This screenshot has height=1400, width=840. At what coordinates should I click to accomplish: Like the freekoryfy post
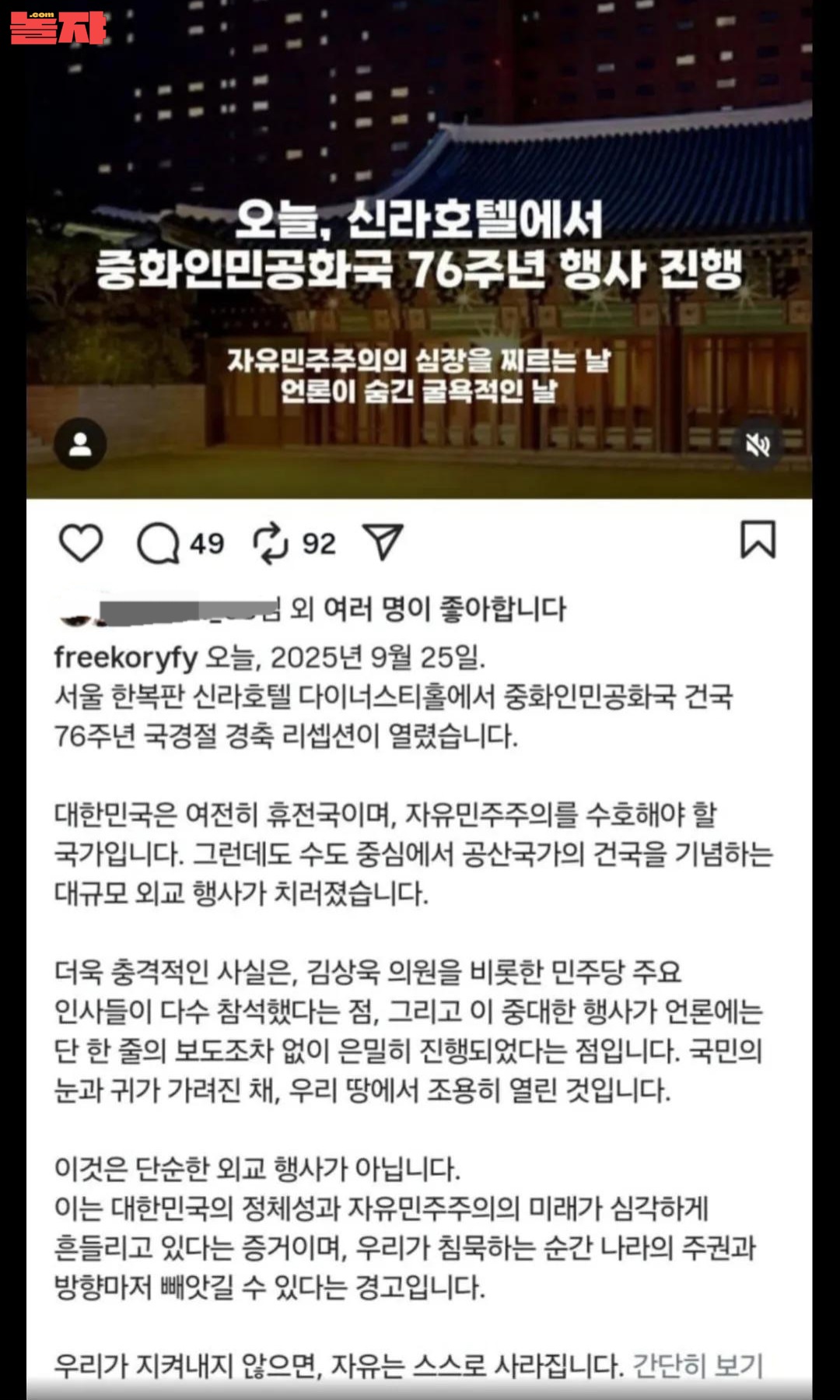coord(81,542)
